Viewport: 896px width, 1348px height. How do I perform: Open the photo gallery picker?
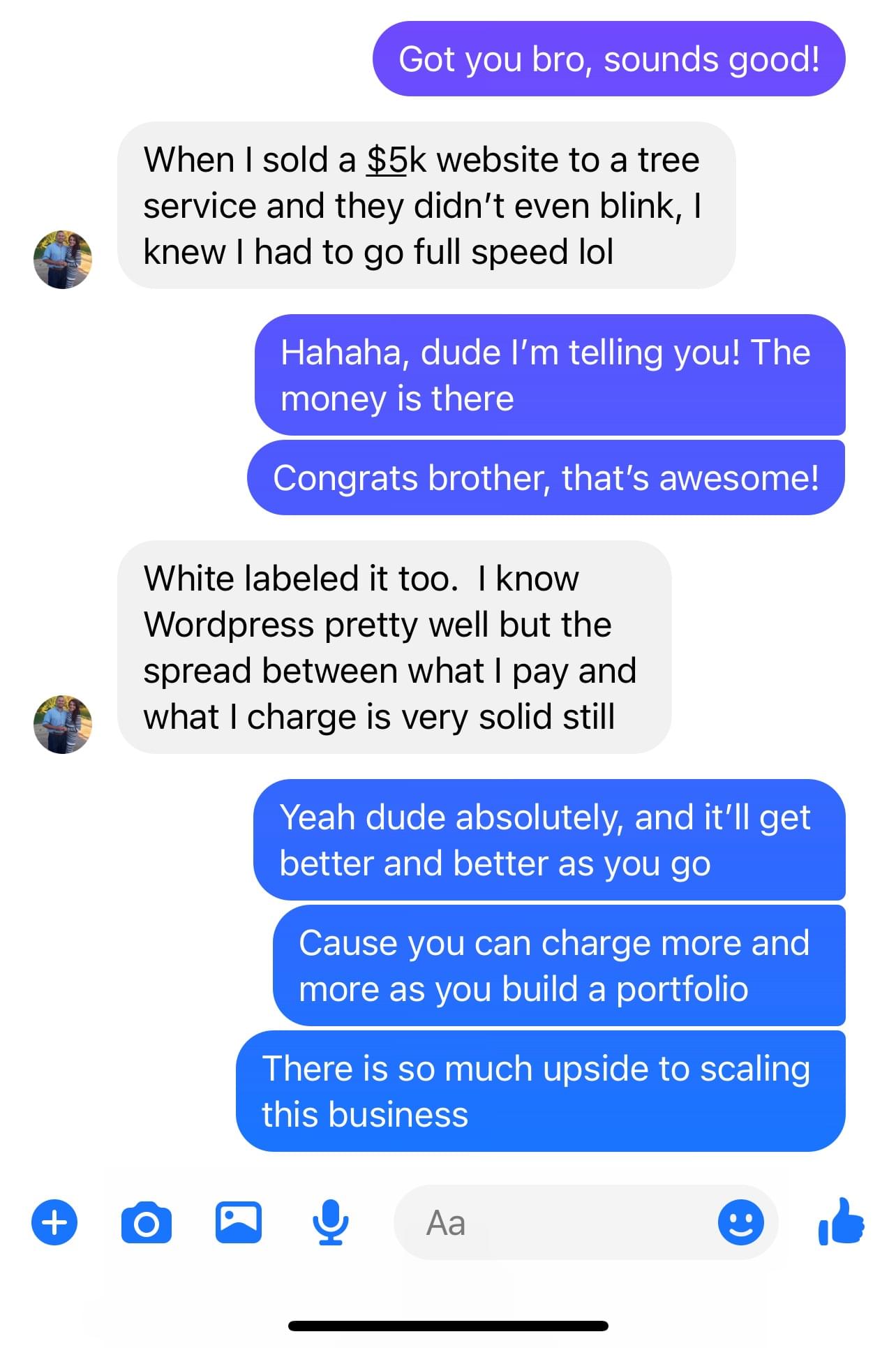pyautogui.click(x=238, y=1222)
